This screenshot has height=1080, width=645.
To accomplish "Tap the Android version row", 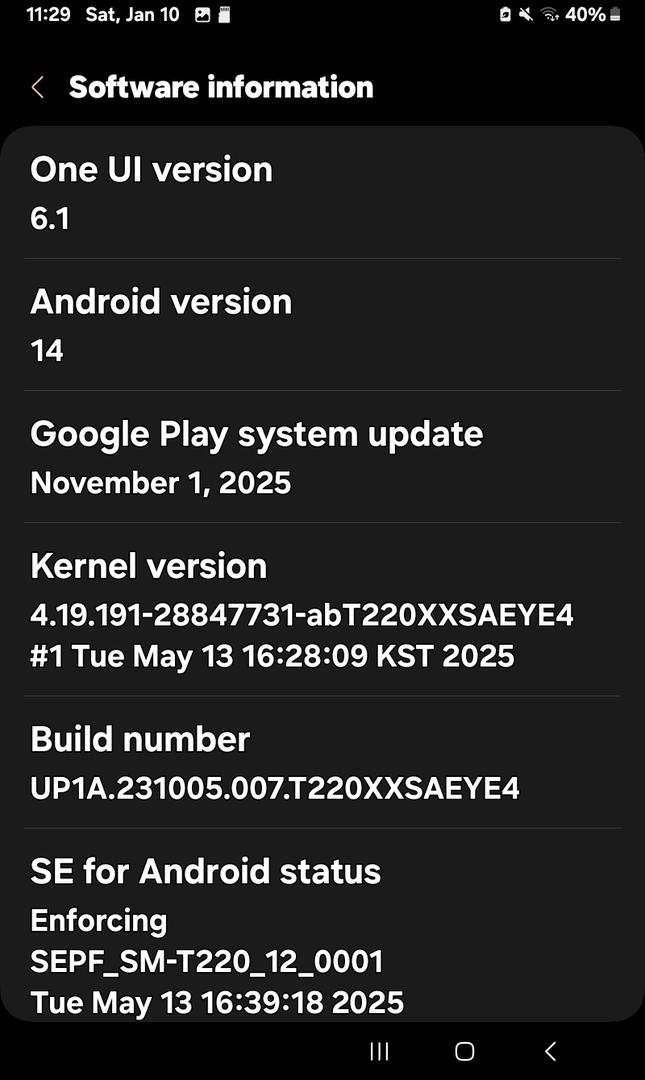I will click(x=322, y=325).
